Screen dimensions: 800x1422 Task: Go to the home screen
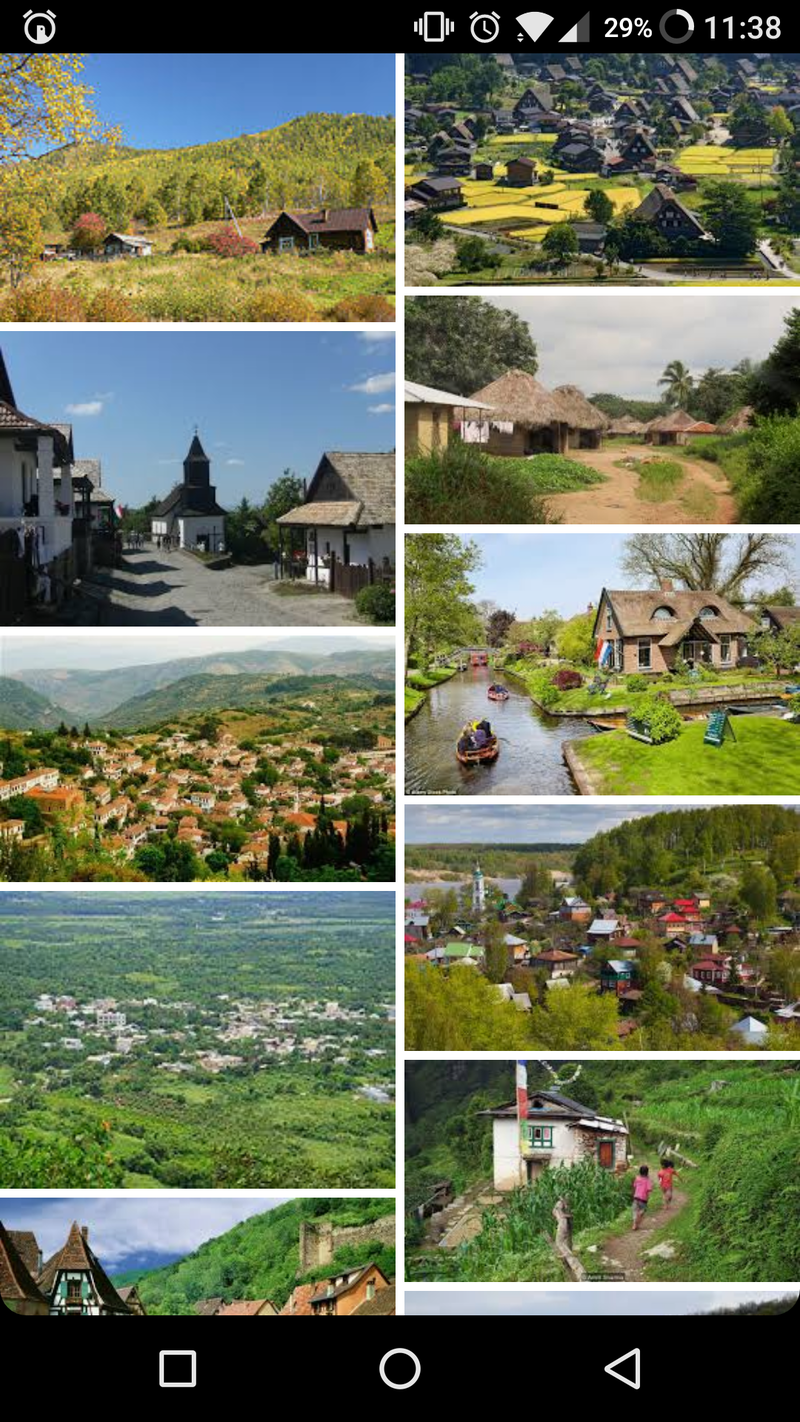tap(400, 1368)
